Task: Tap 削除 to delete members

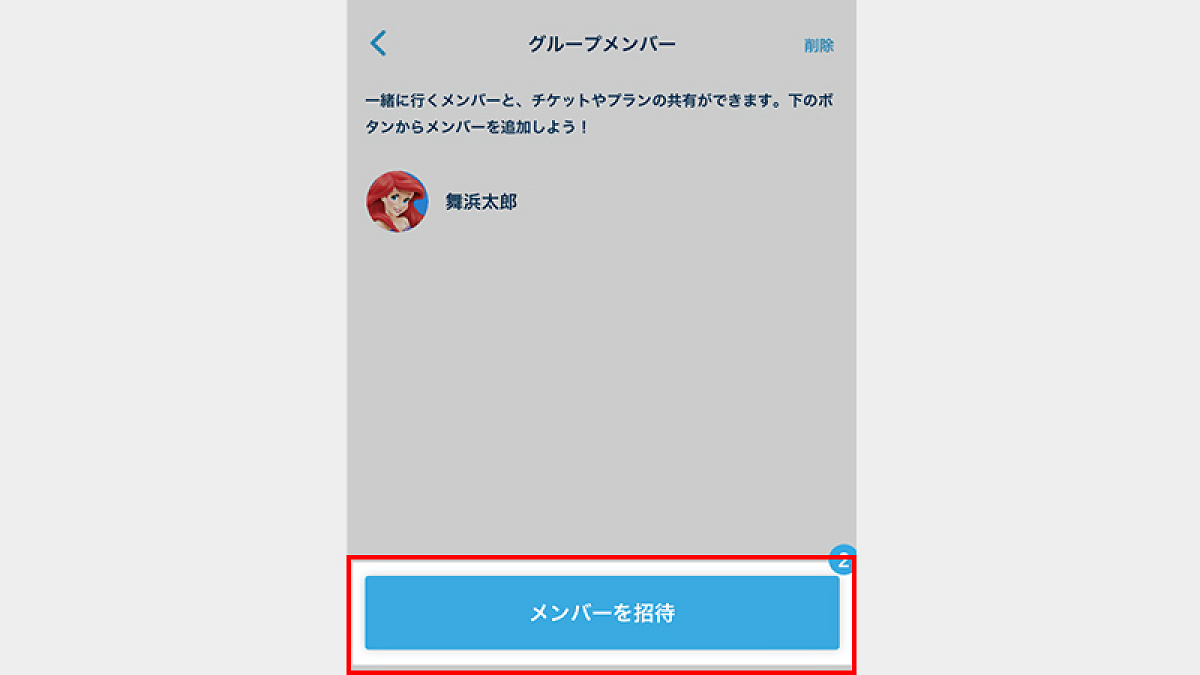Action: point(819,45)
